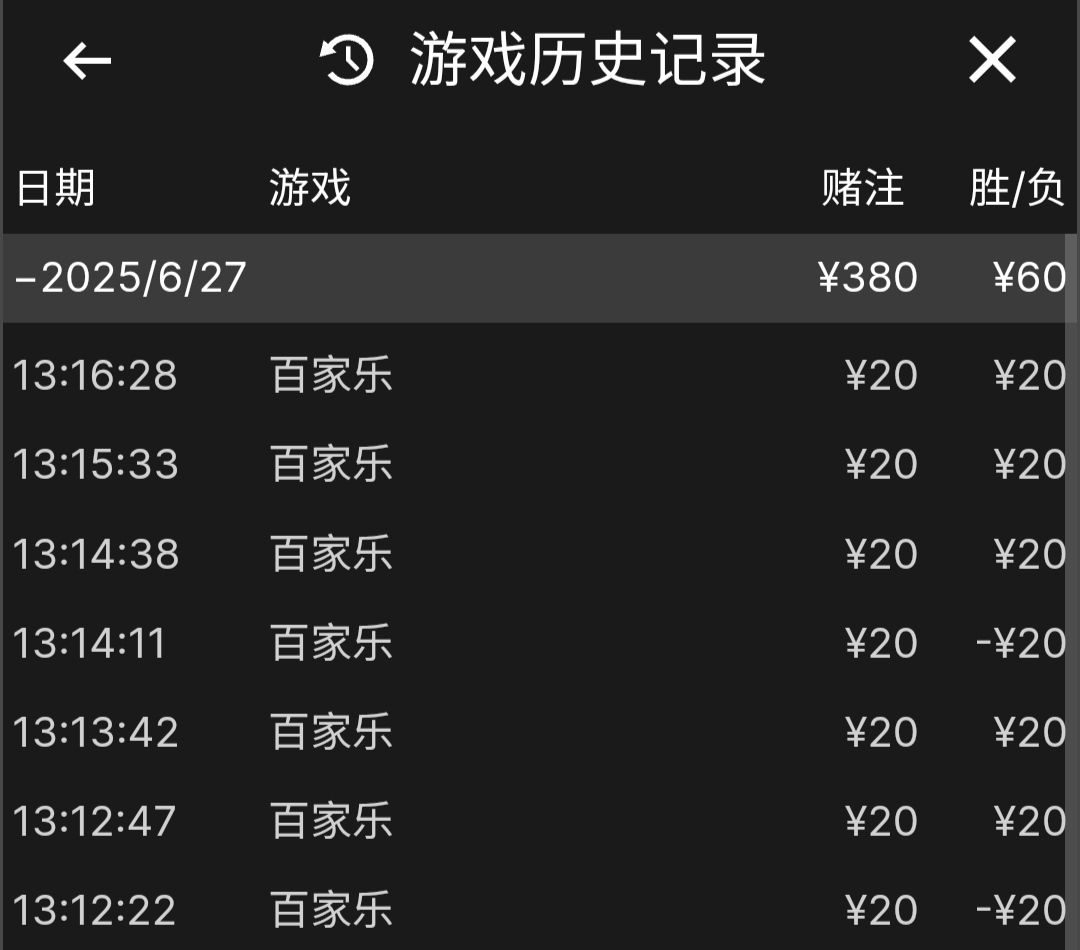Collapse the 2025/6/27 date group

[x=130, y=278]
